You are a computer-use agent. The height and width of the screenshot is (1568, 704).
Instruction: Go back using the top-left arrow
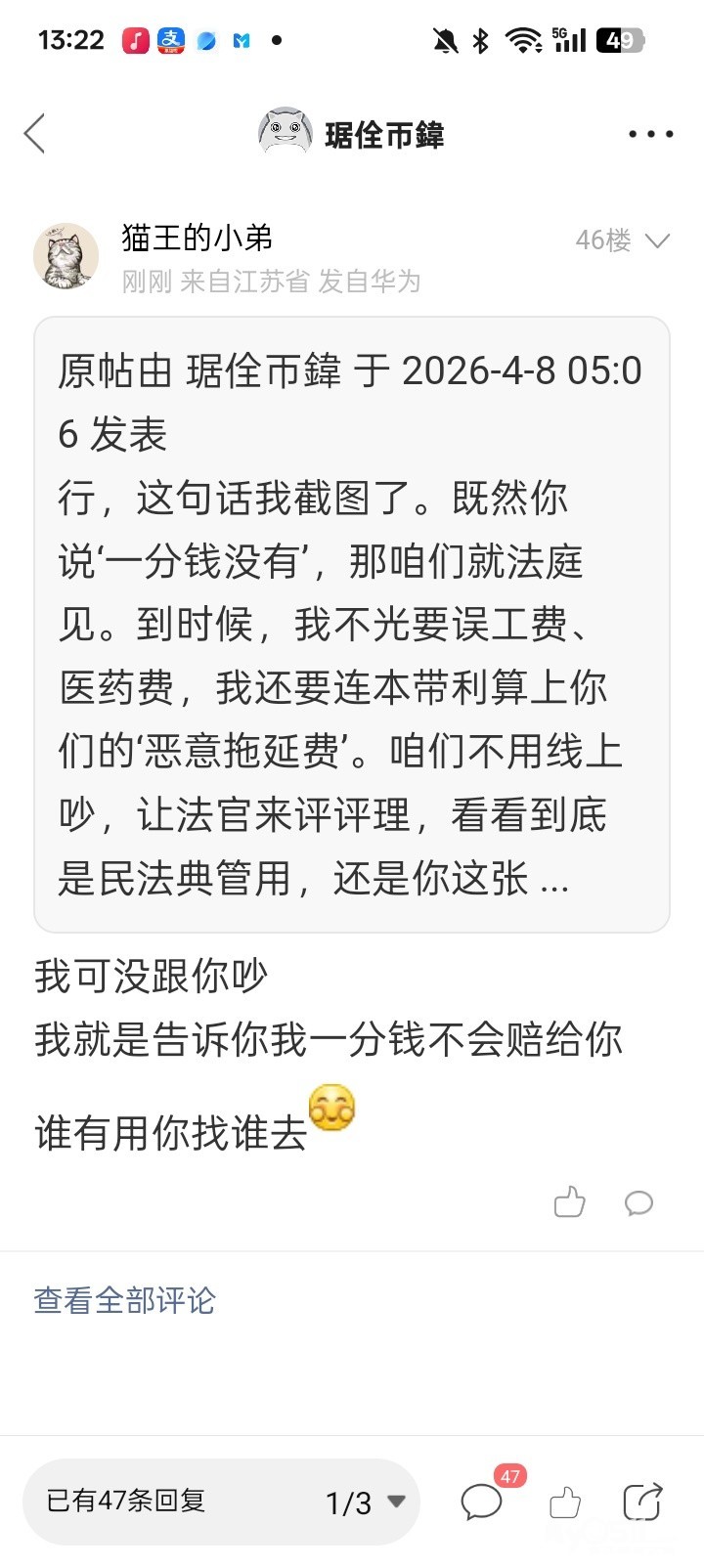click(x=35, y=134)
